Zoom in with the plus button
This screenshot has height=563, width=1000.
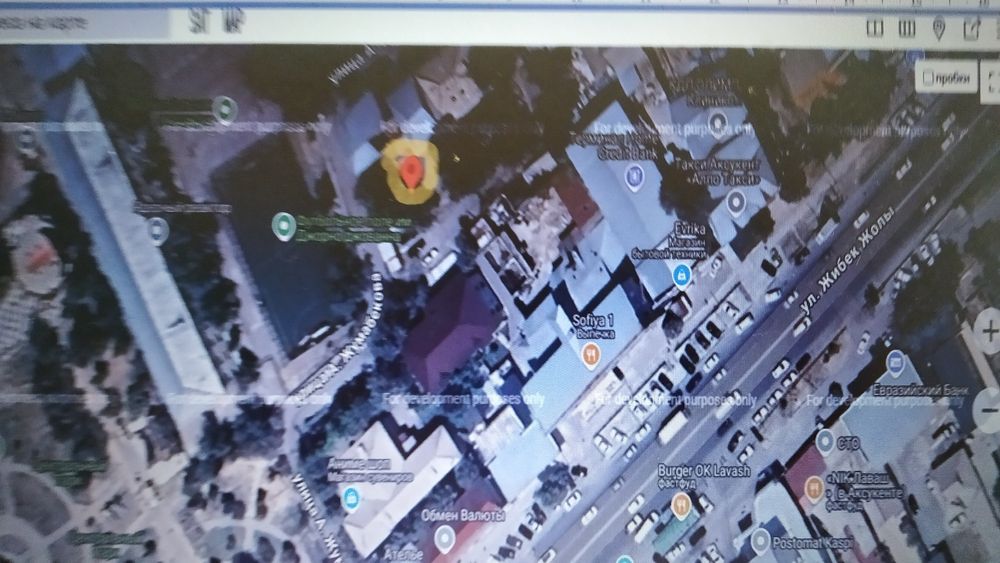point(989,332)
